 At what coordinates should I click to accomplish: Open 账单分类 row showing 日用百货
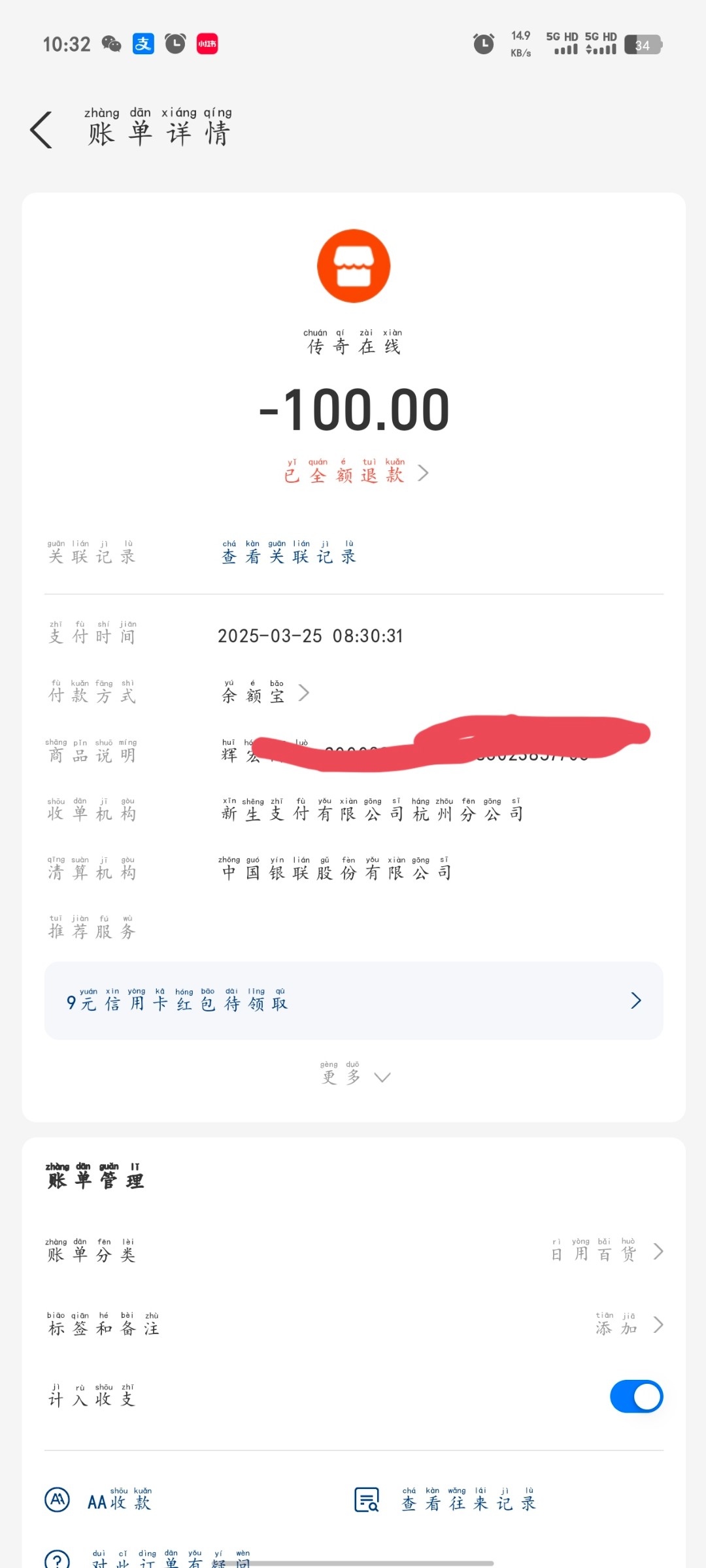pos(354,1250)
